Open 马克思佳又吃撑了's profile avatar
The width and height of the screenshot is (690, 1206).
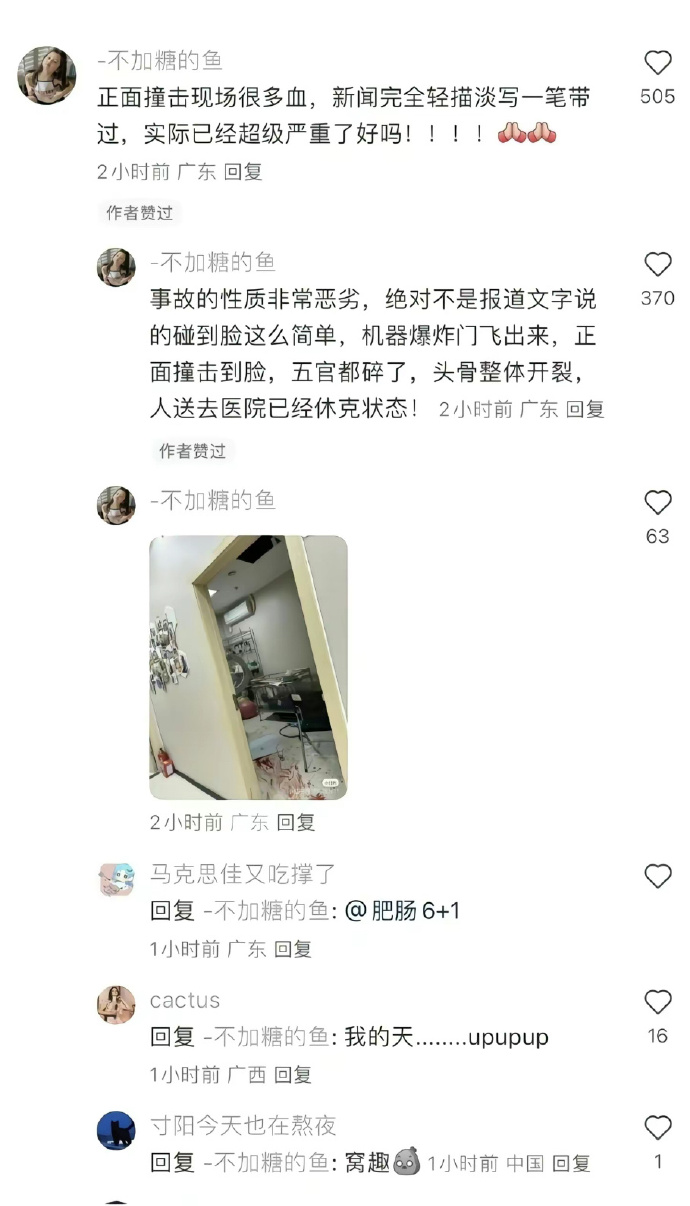(x=116, y=879)
